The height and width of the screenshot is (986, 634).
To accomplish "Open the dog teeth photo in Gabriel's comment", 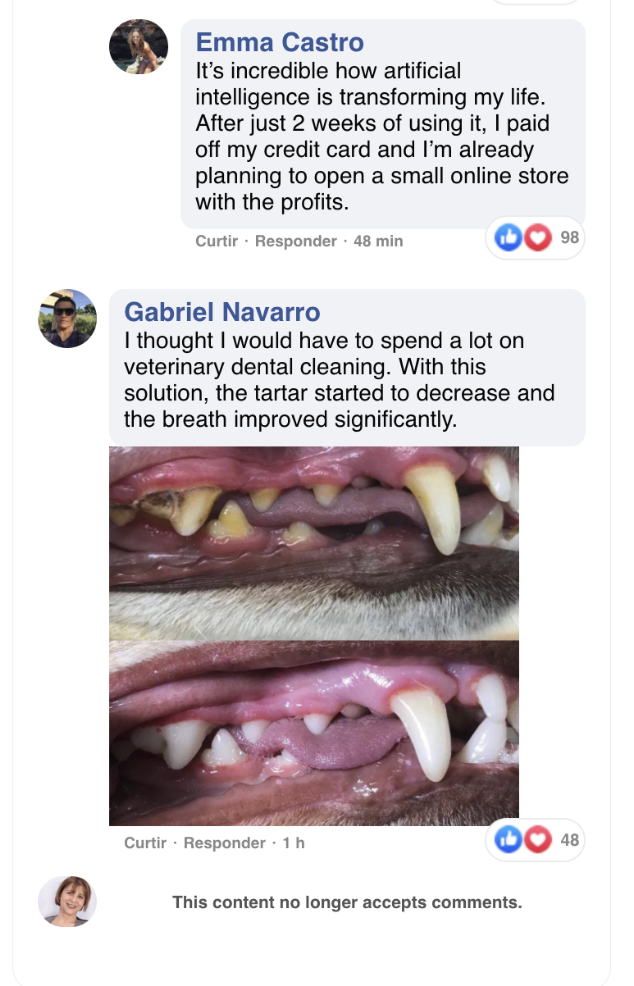I will [314, 635].
